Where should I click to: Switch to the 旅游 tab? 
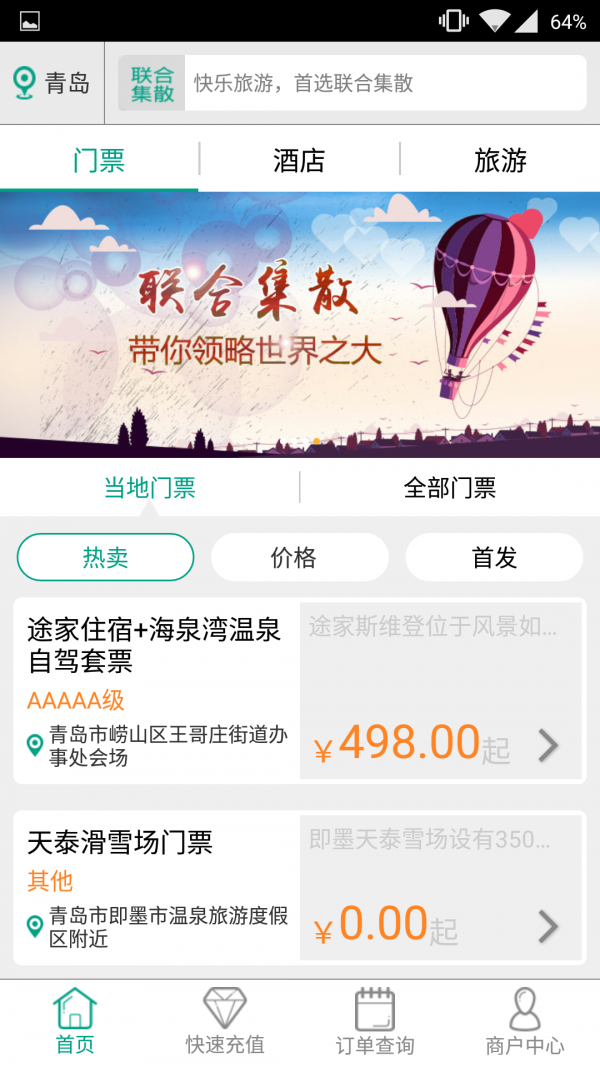coord(500,160)
